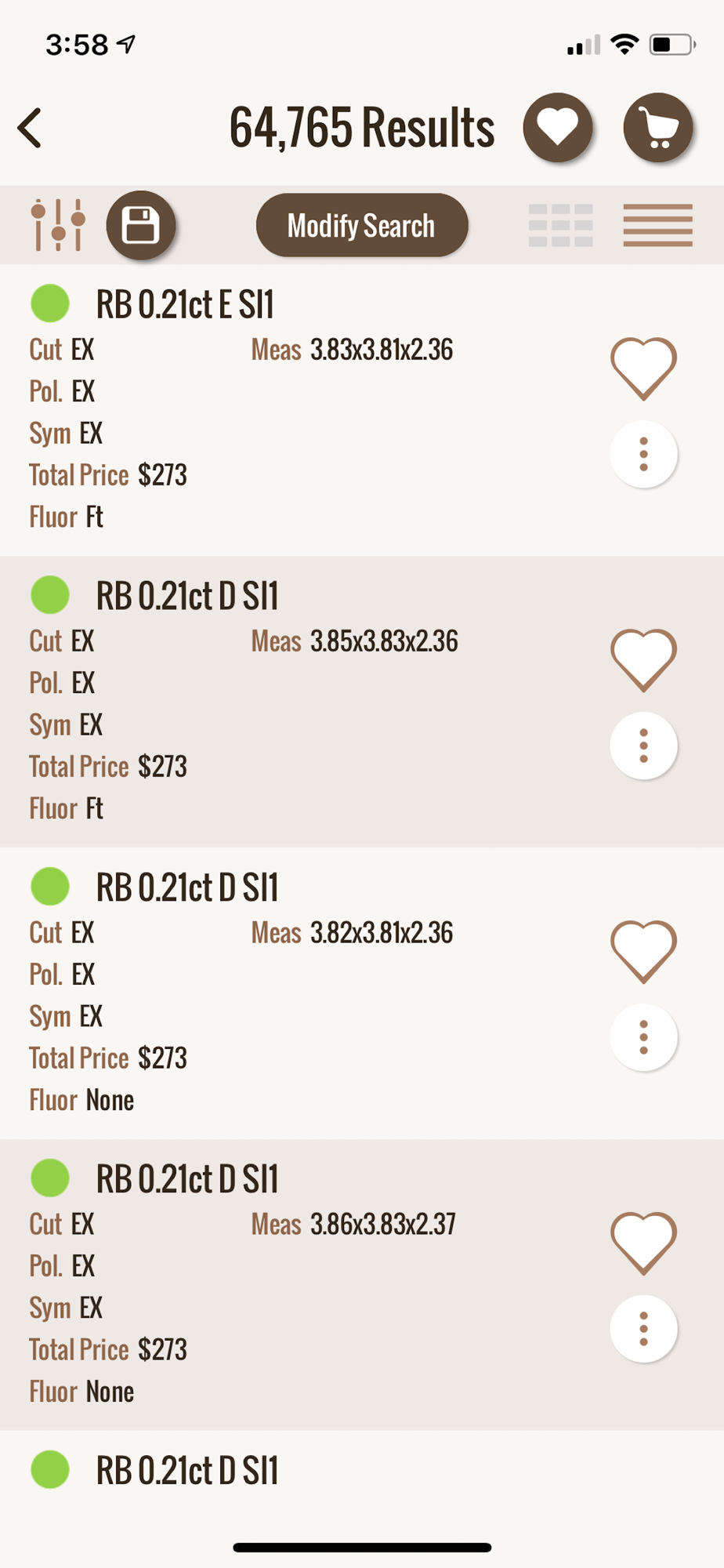Open more options for diamond 3.86x3.83x2.37
724x1568 pixels.
click(643, 1330)
